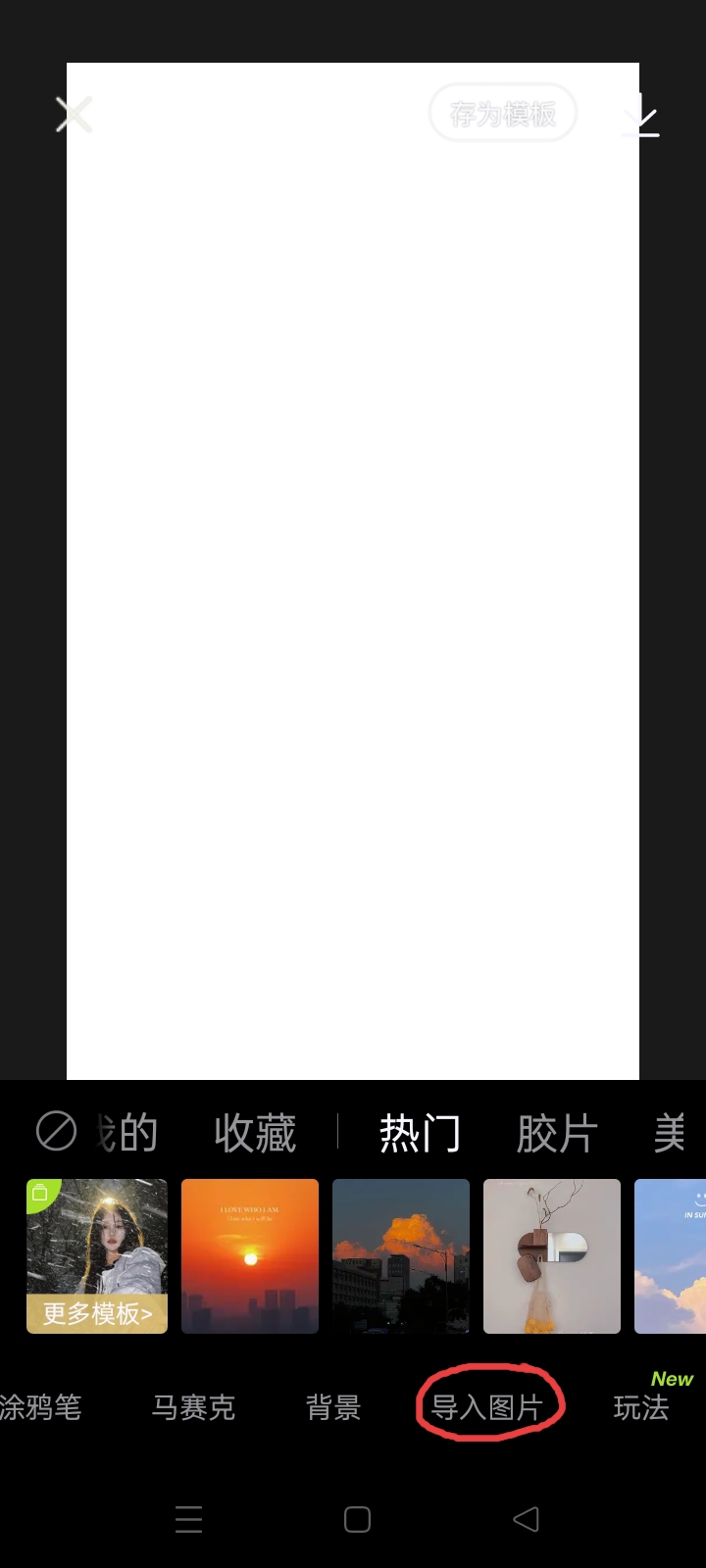The image size is (706, 1568).
Task: Open the 马赛克 tool
Action: [193, 1407]
